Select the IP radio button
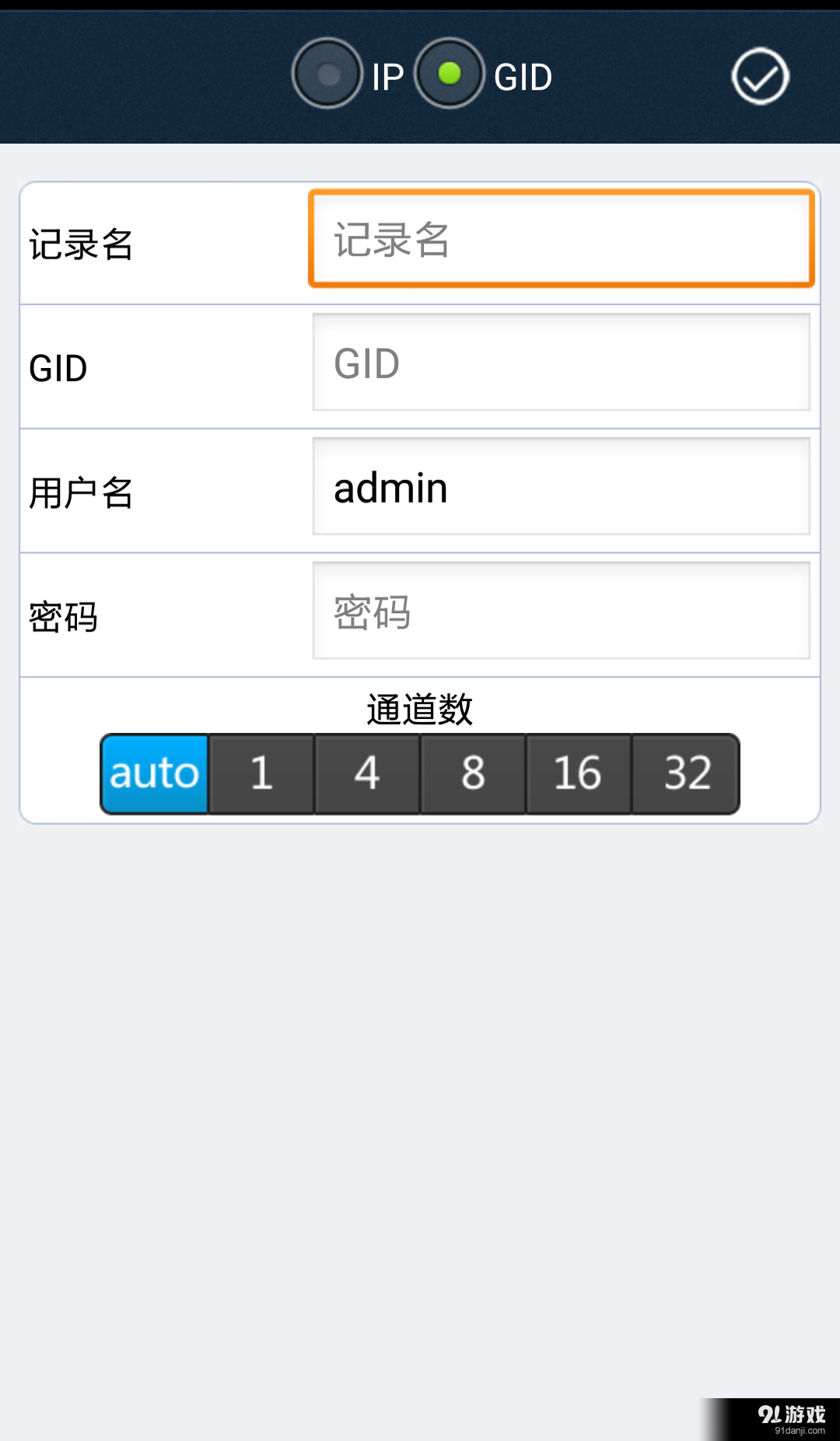 pyautogui.click(x=327, y=74)
